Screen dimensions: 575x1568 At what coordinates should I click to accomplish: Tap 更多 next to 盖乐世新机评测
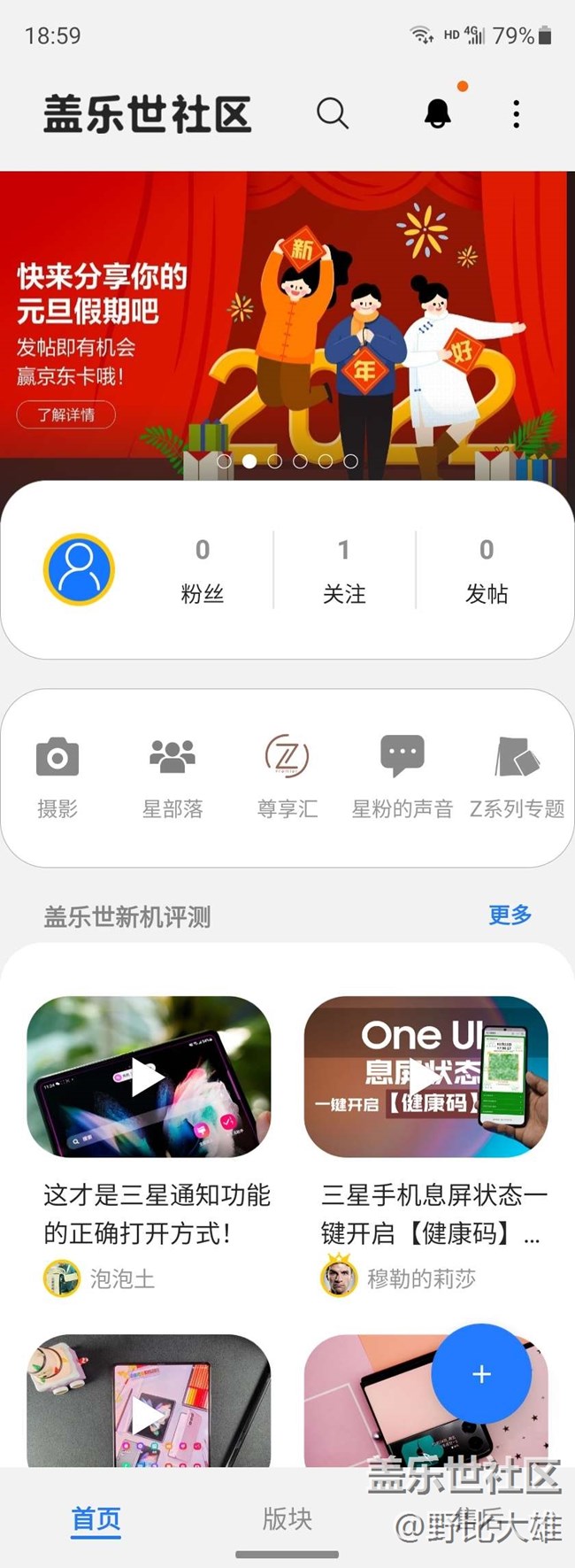(510, 915)
